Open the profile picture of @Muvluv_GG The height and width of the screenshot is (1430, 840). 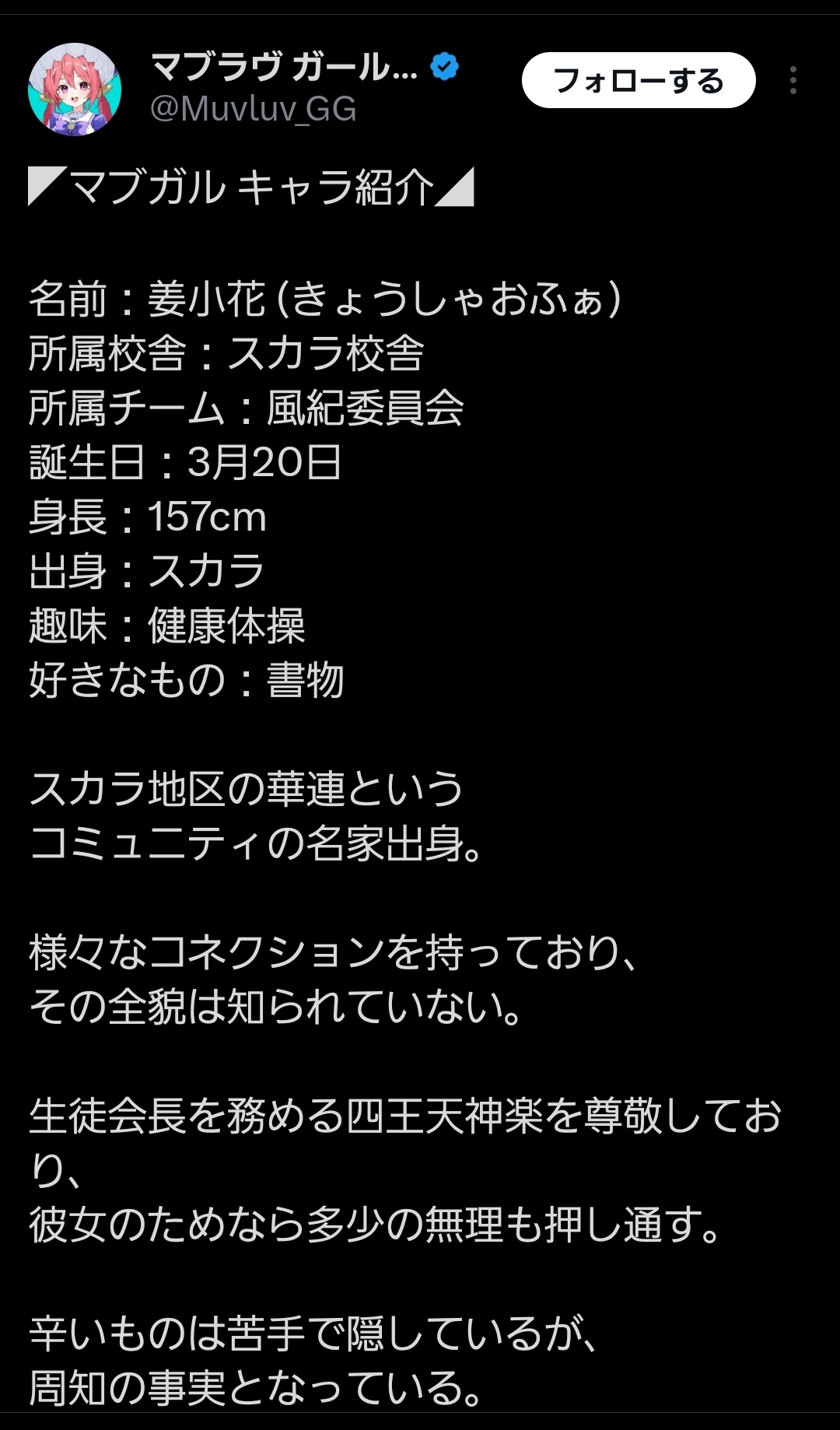pos(75,89)
